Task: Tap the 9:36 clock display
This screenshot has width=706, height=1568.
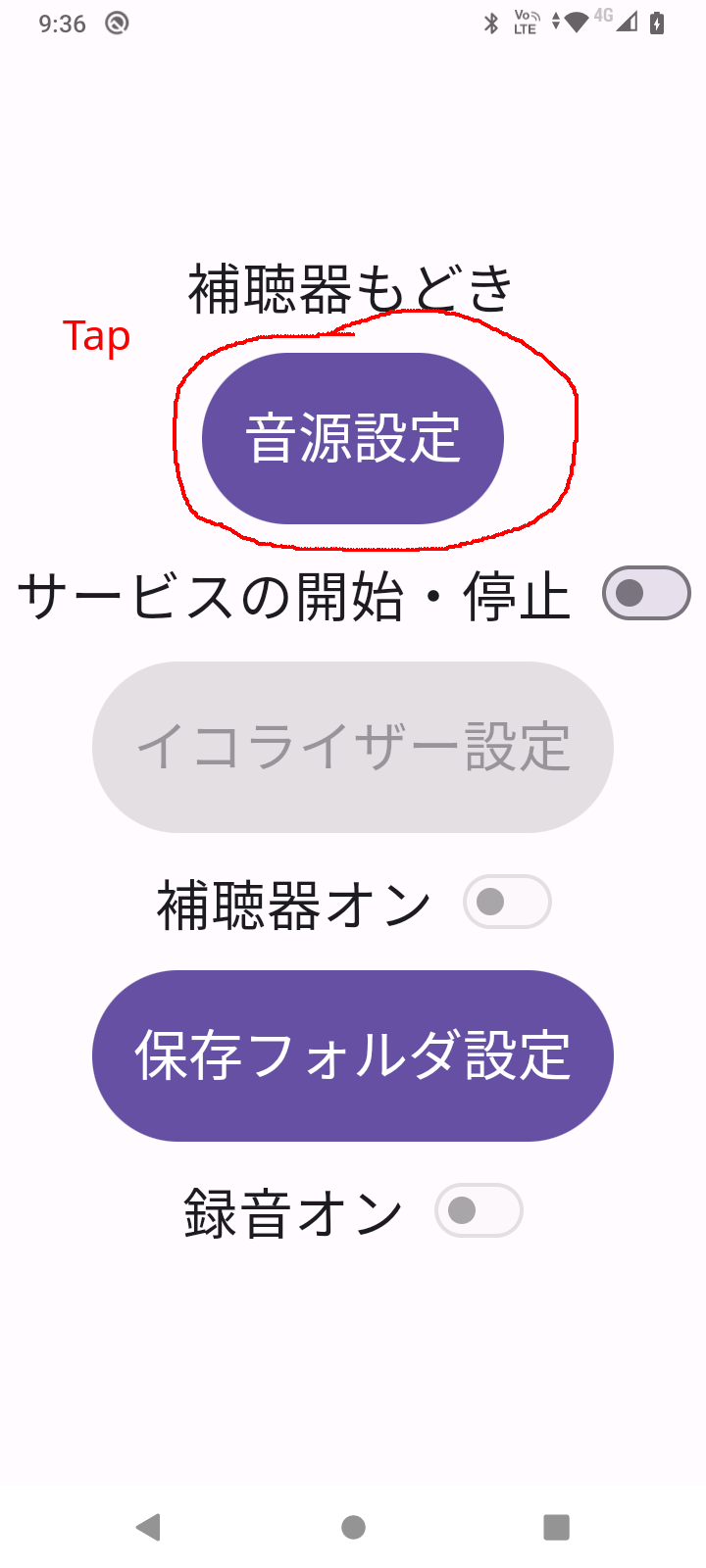Action: click(x=64, y=23)
